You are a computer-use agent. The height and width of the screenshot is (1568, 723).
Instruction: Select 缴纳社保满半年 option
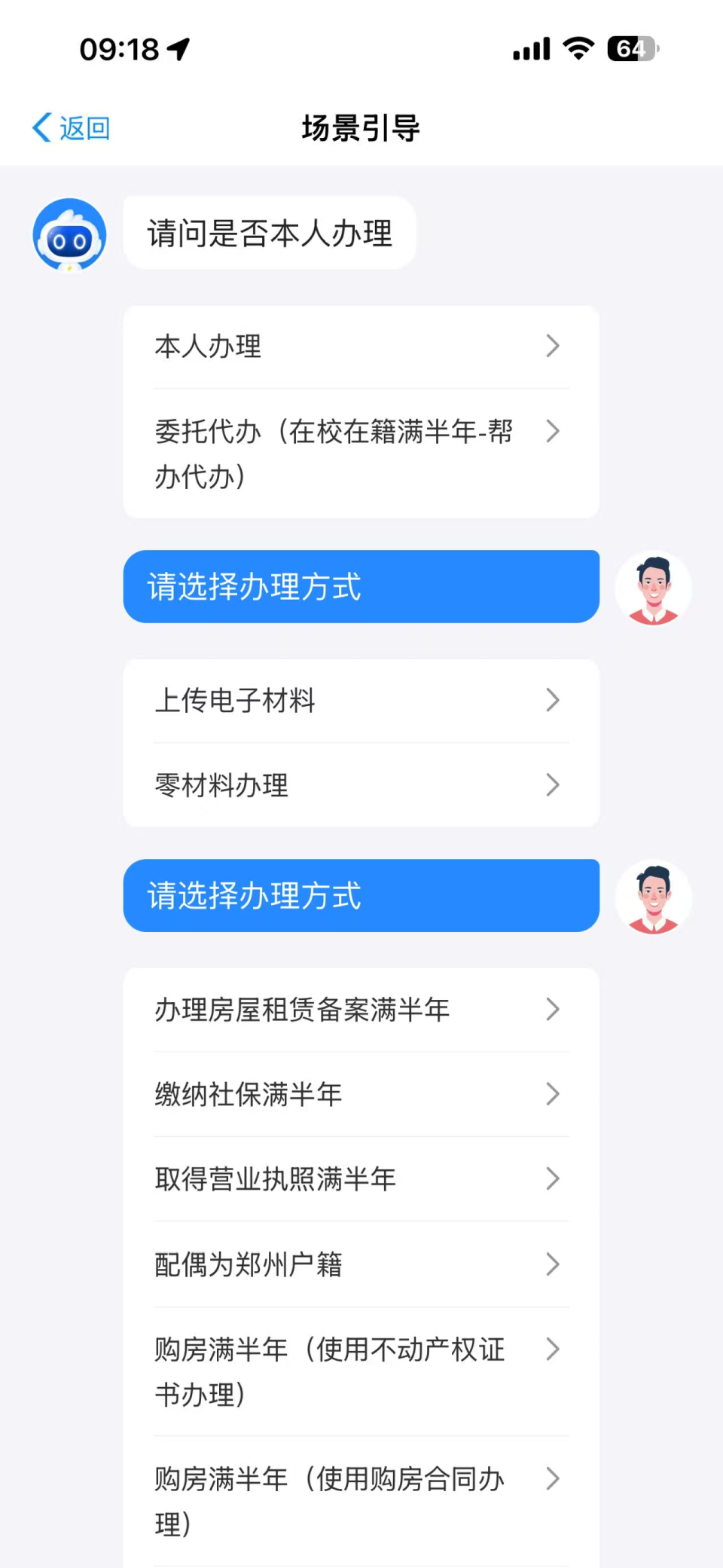coord(360,1094)
